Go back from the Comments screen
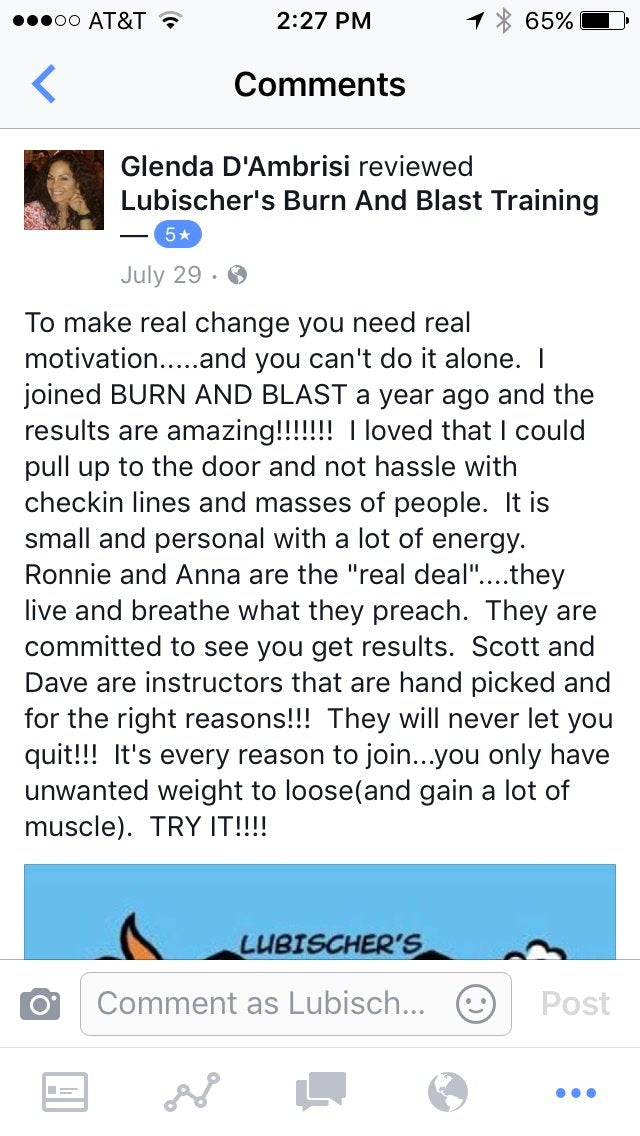Viewport: 640px width, 1136px height. click(44, 85)
